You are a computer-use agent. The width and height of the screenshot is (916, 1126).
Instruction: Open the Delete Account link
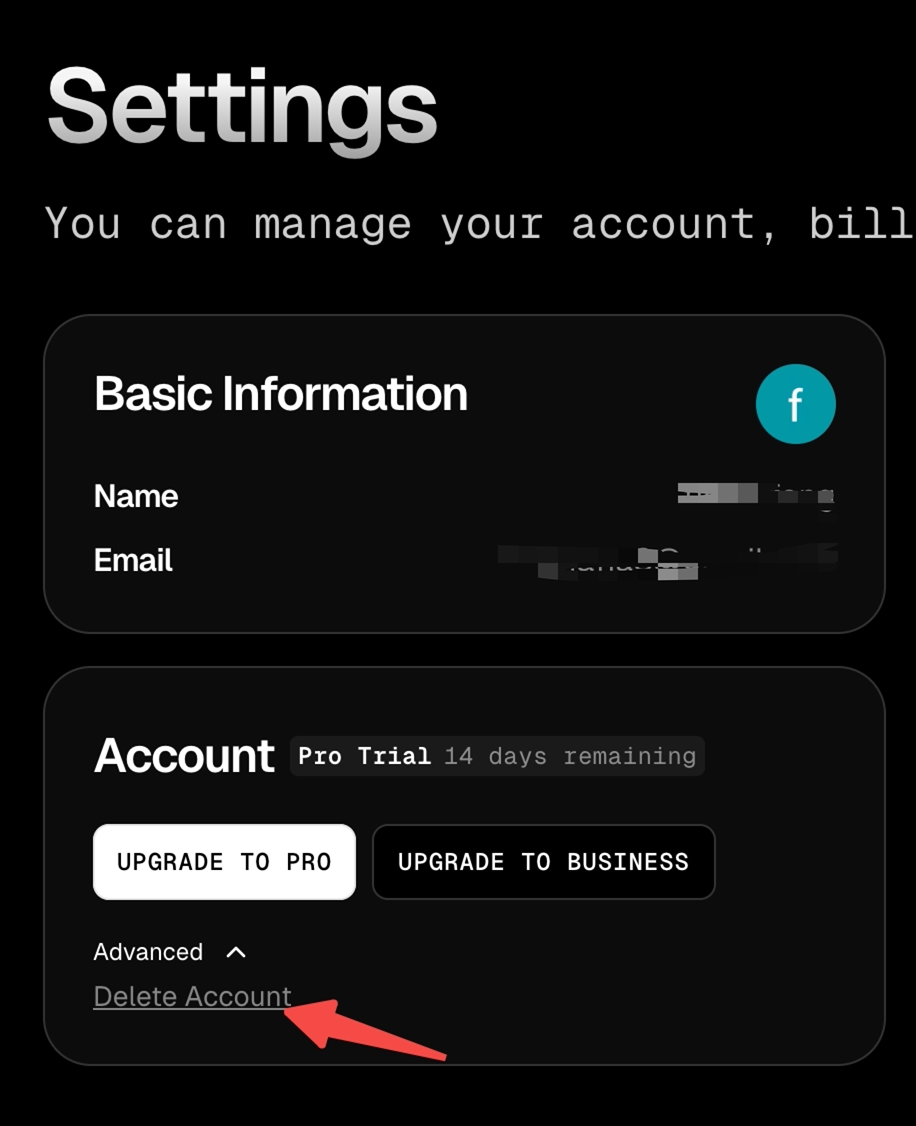pyautogui.click(x=192, y=996)
